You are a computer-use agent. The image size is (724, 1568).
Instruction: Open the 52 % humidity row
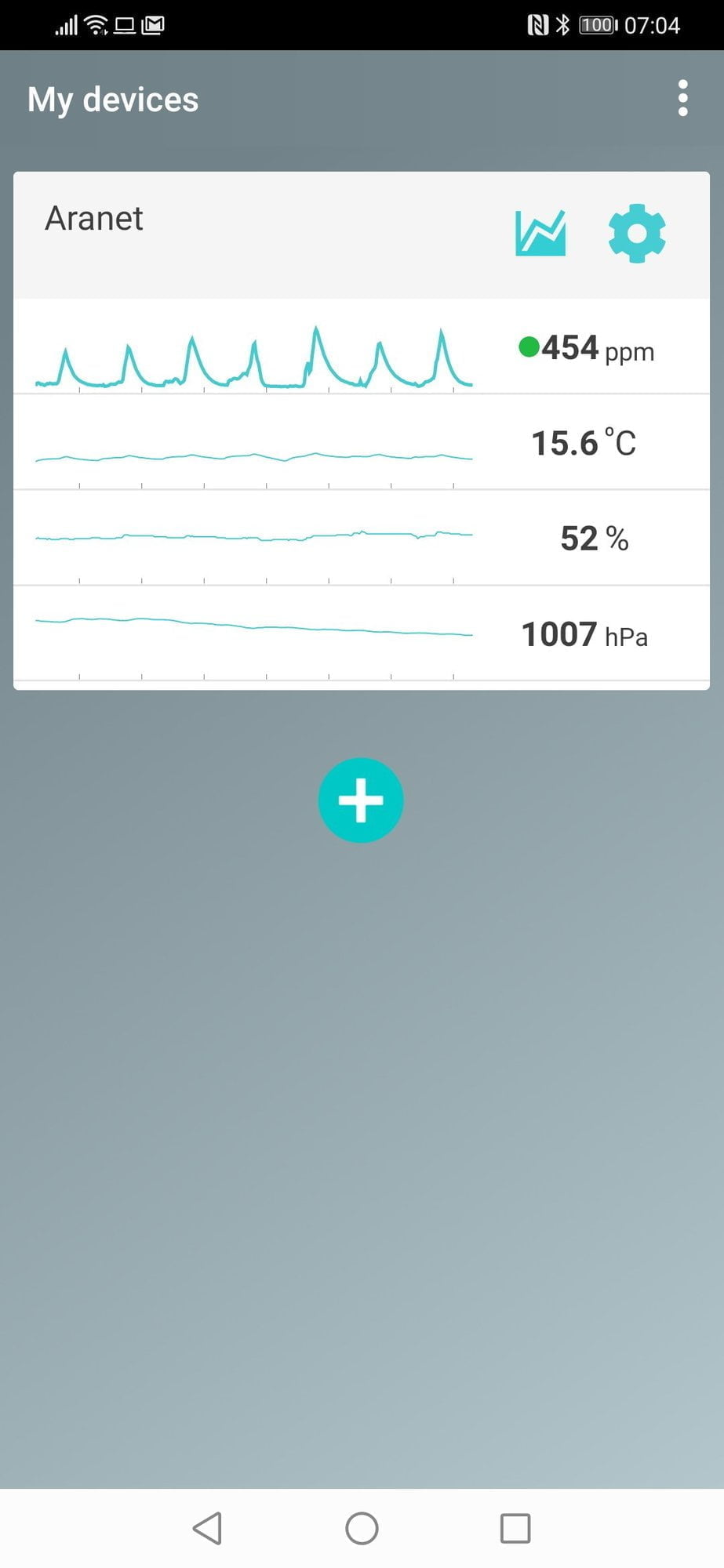click(x=361, y=539)
